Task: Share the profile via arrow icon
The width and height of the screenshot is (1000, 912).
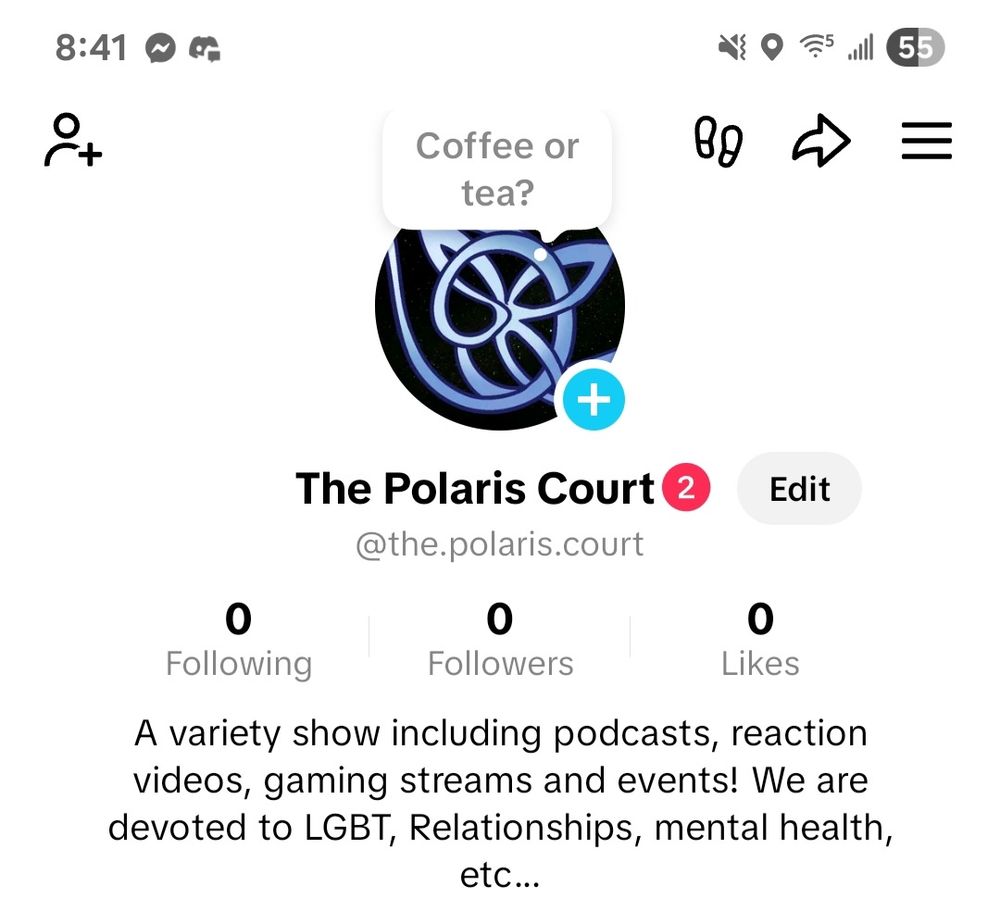Action: pos(821,141)
